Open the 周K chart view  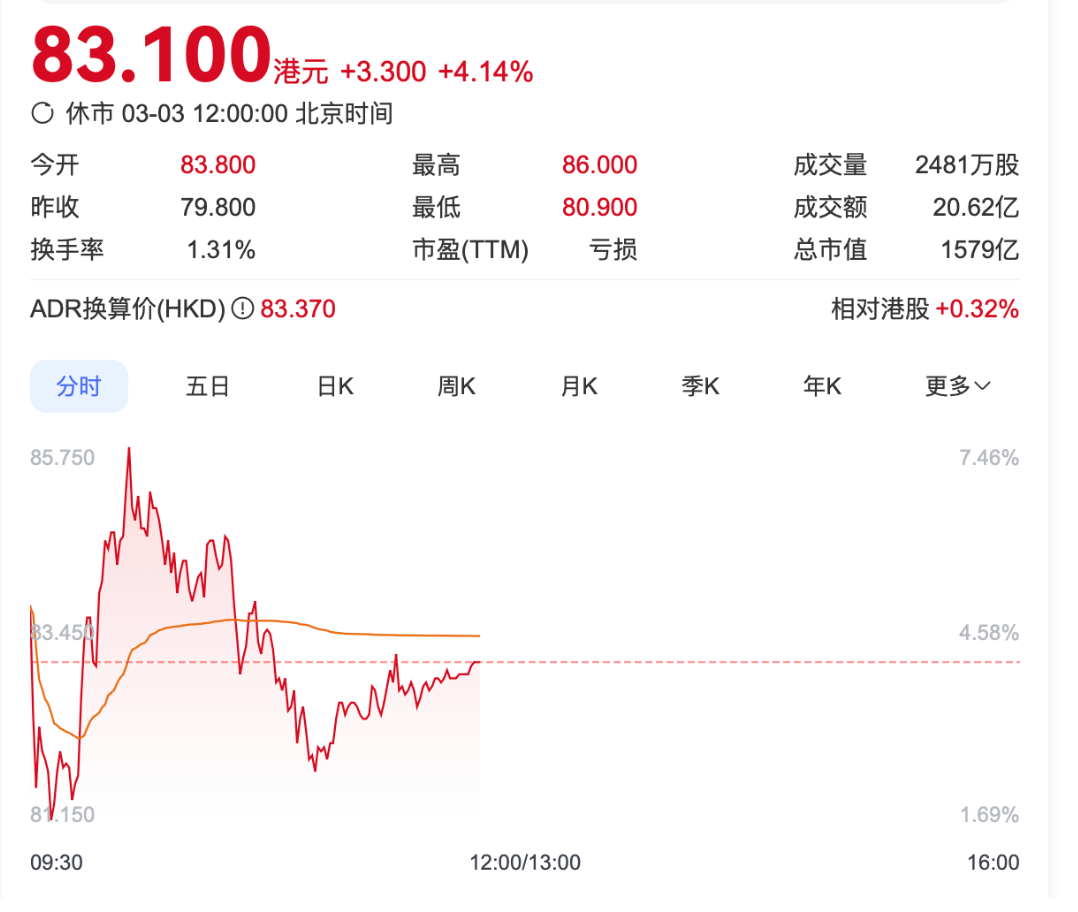(x=456, y=386)
